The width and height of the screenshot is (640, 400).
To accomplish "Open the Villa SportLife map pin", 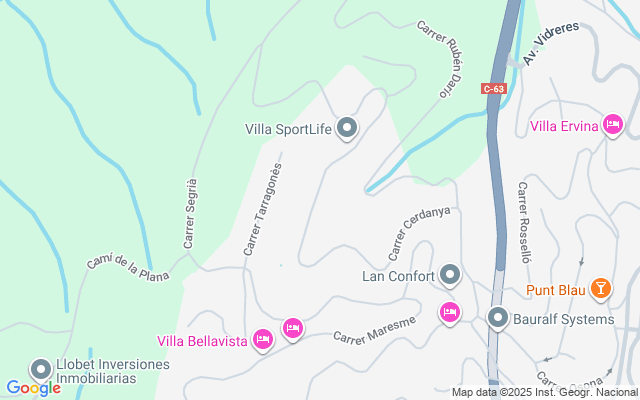I will (347, 128).
